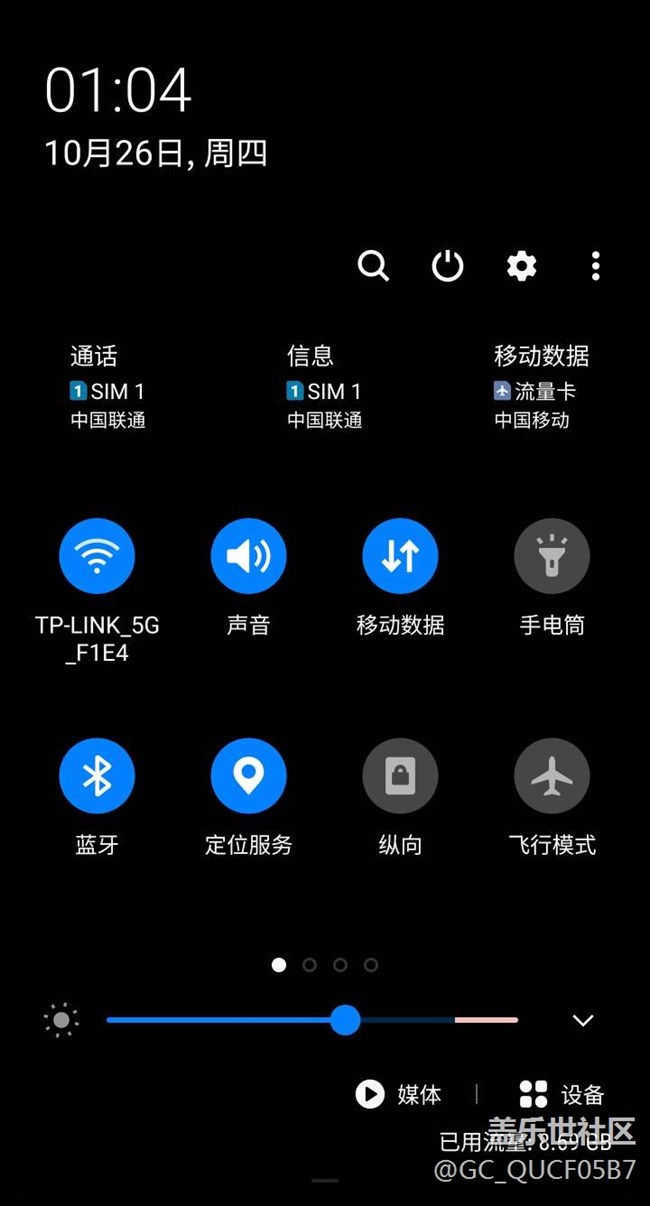Viewport: 650px width, 1206px height.
Task: Choose the SIM for 信息
Action: coord(324,388)
